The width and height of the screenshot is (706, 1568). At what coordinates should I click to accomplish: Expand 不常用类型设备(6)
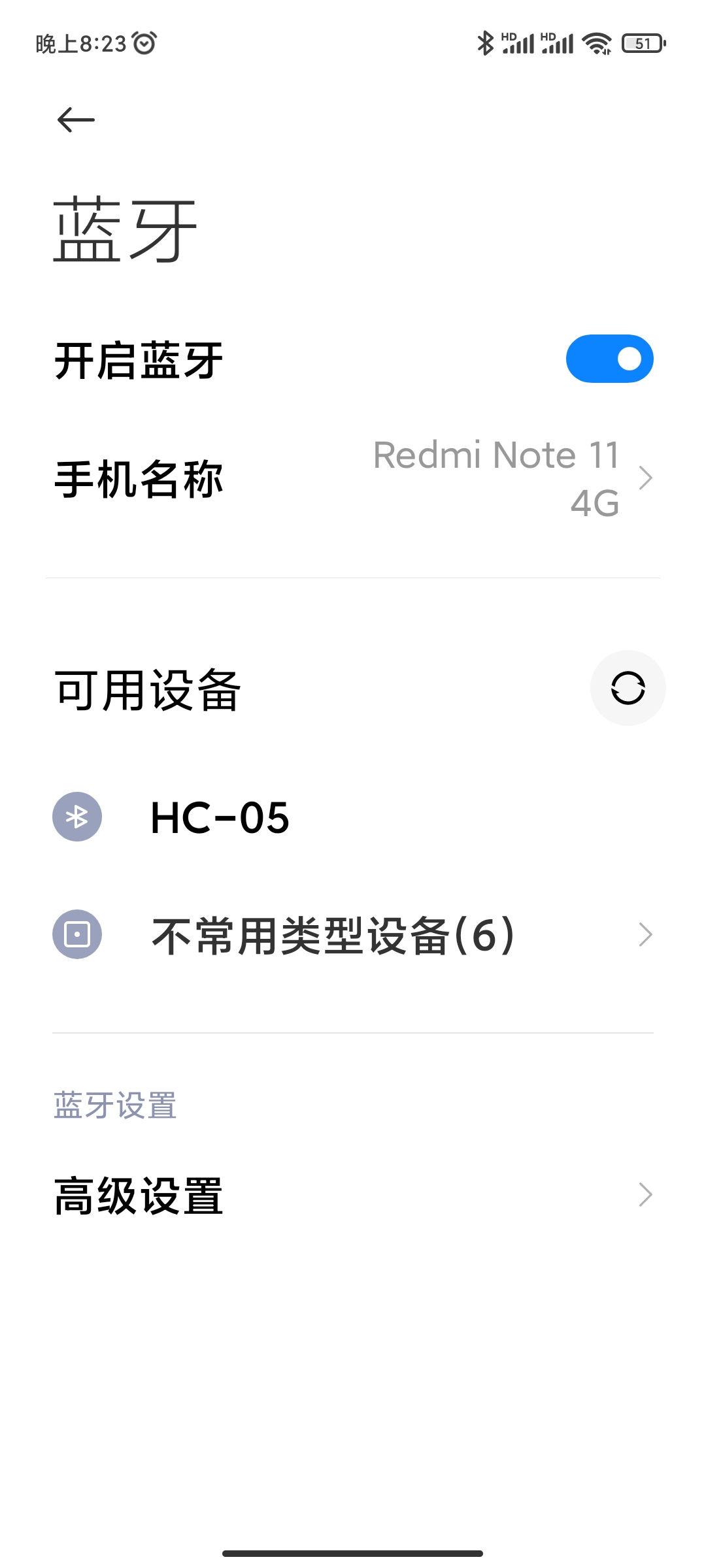point(353,935)
